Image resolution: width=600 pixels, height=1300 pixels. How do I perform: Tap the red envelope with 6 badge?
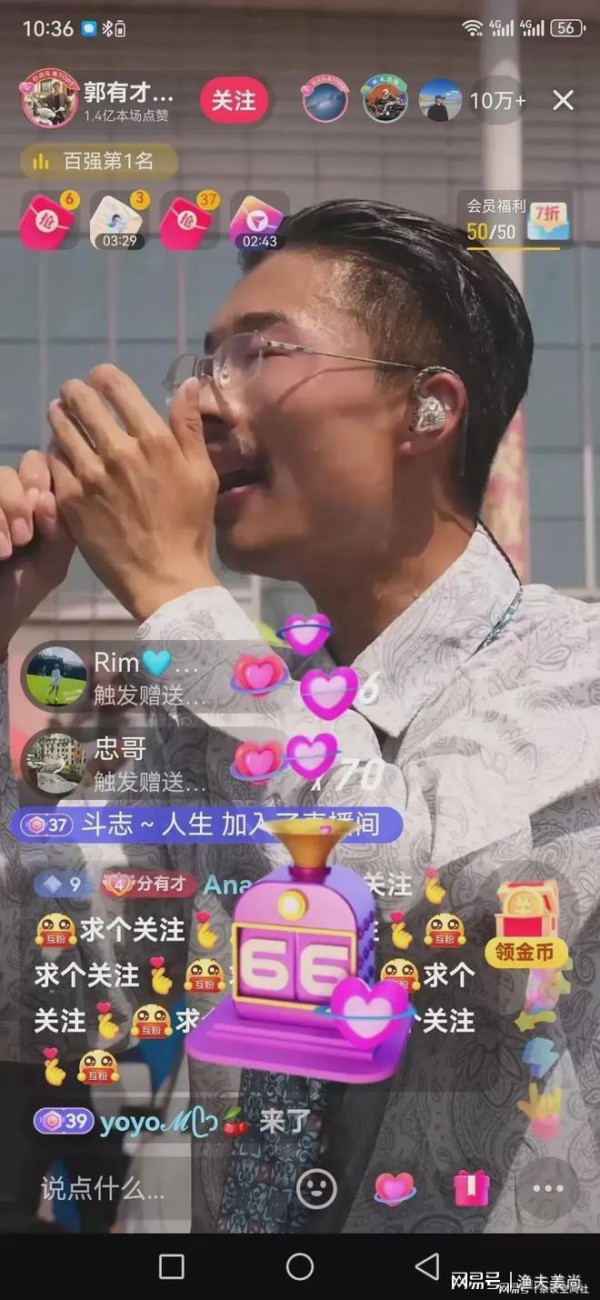(48, 221)
